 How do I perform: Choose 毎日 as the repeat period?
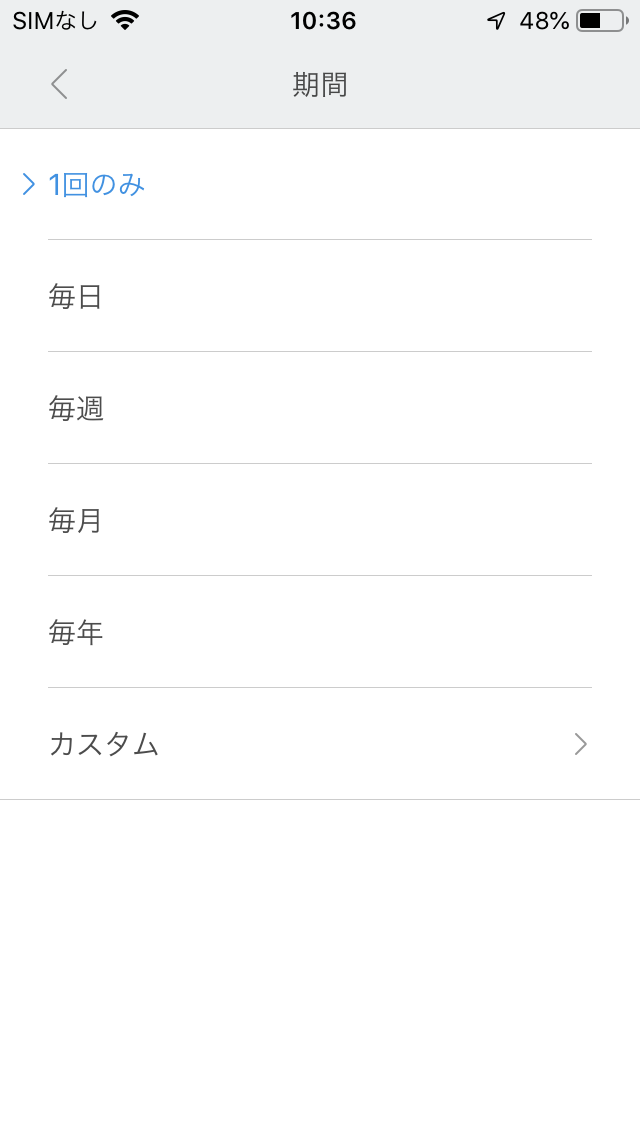point(320,296)
